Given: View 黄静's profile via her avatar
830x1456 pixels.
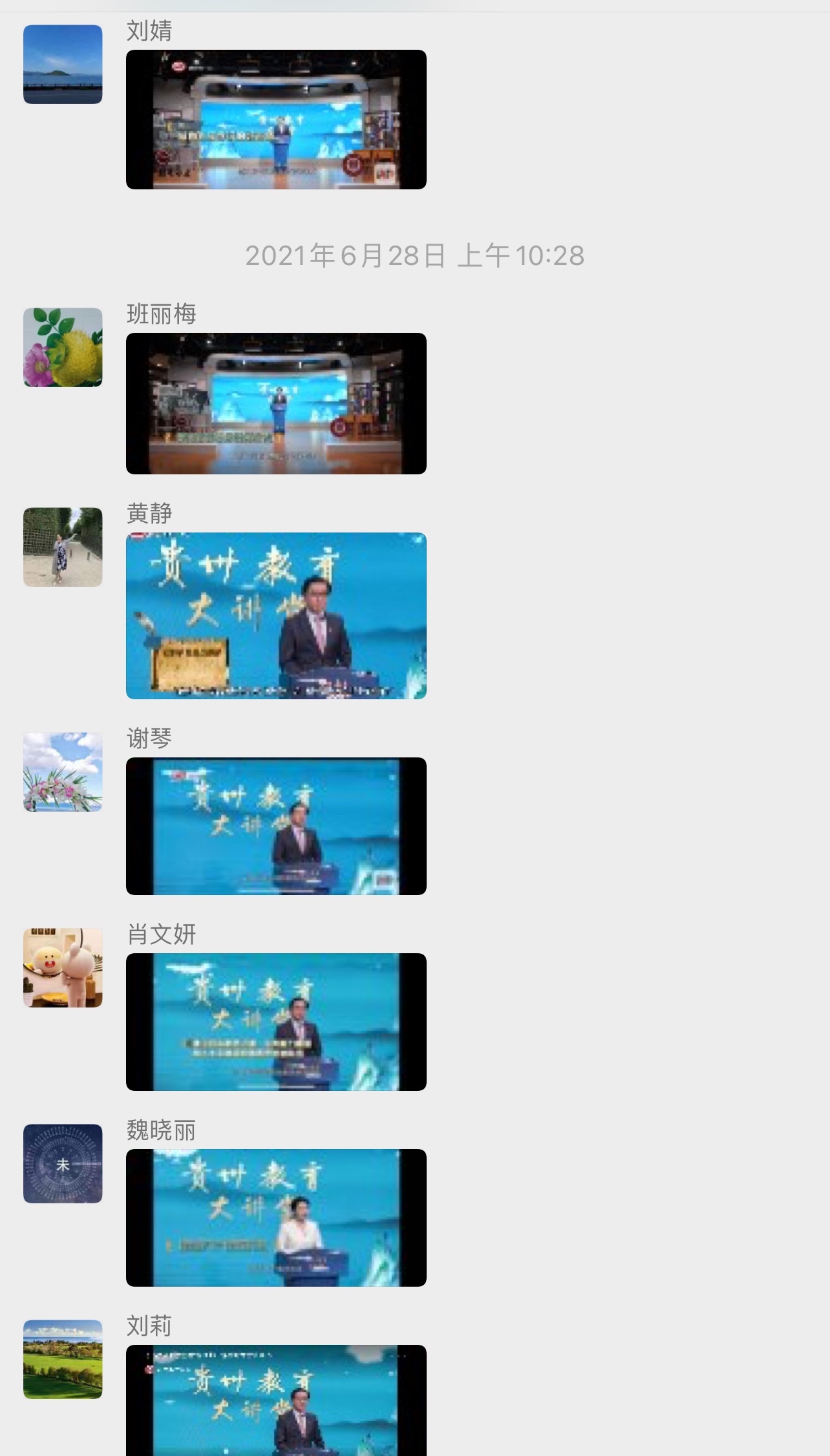Looking at the screenshot, I should coord(63,547).
